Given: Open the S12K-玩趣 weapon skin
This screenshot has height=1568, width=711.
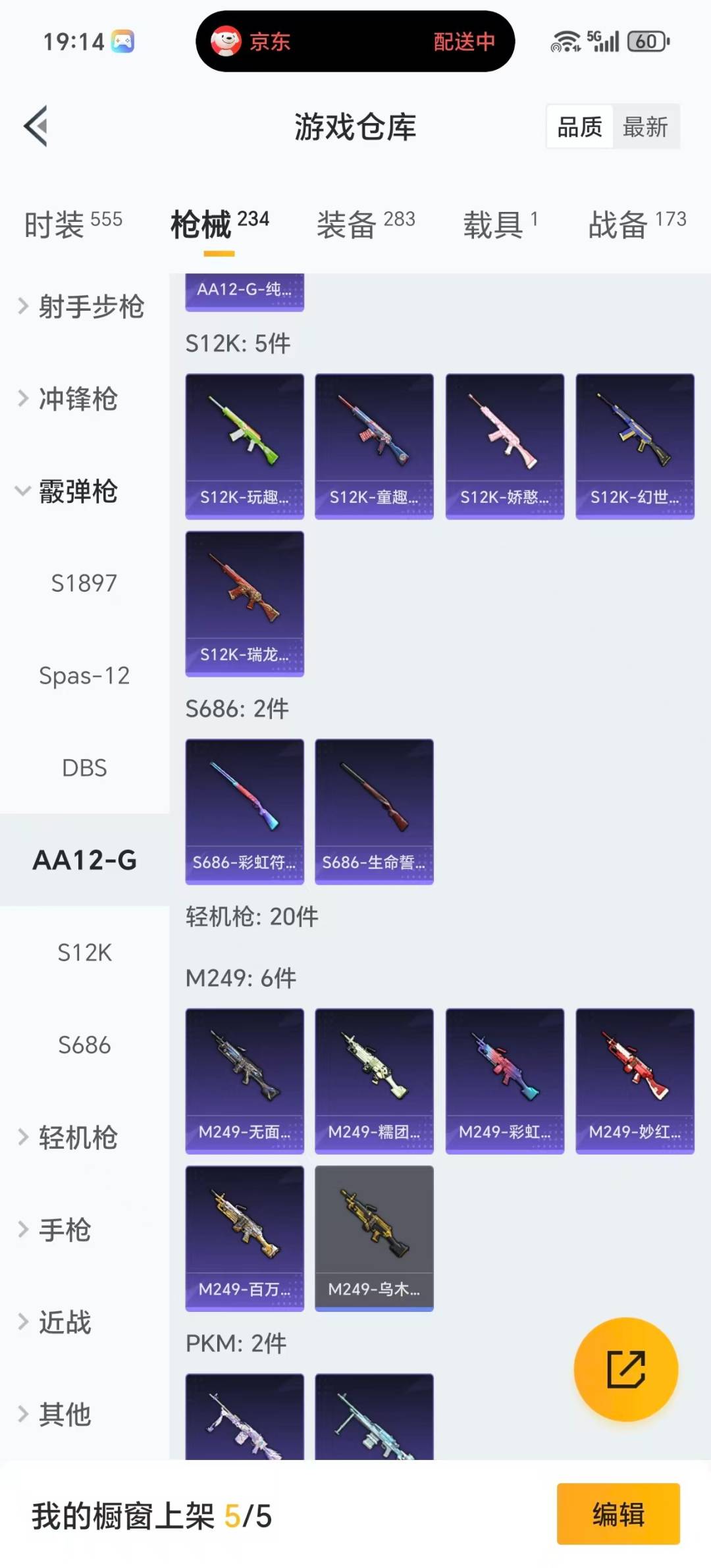Looking at the screenshot, I should coord(244,444).
